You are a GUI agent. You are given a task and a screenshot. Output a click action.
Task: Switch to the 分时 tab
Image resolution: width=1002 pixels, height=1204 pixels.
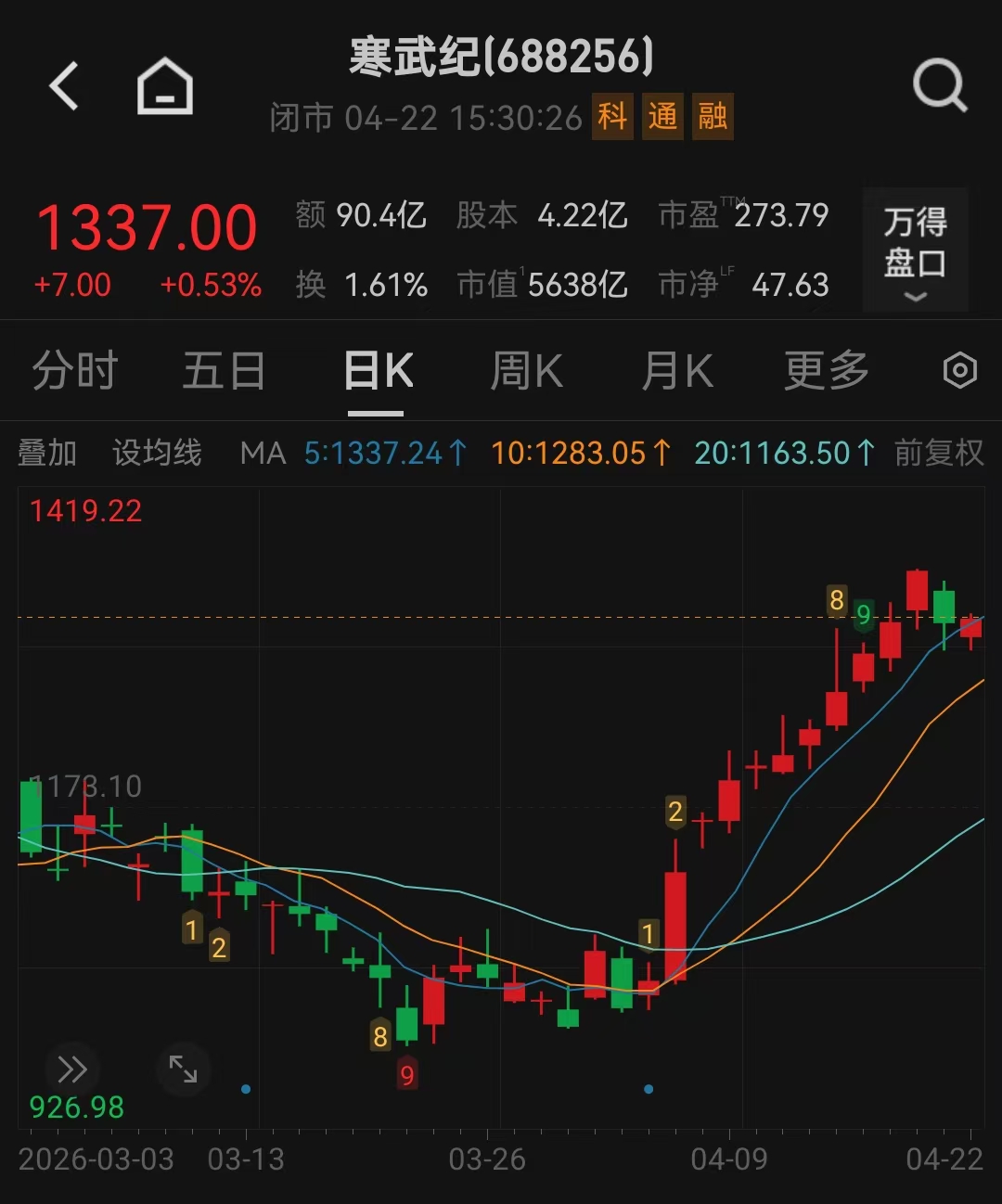point(75,371)
